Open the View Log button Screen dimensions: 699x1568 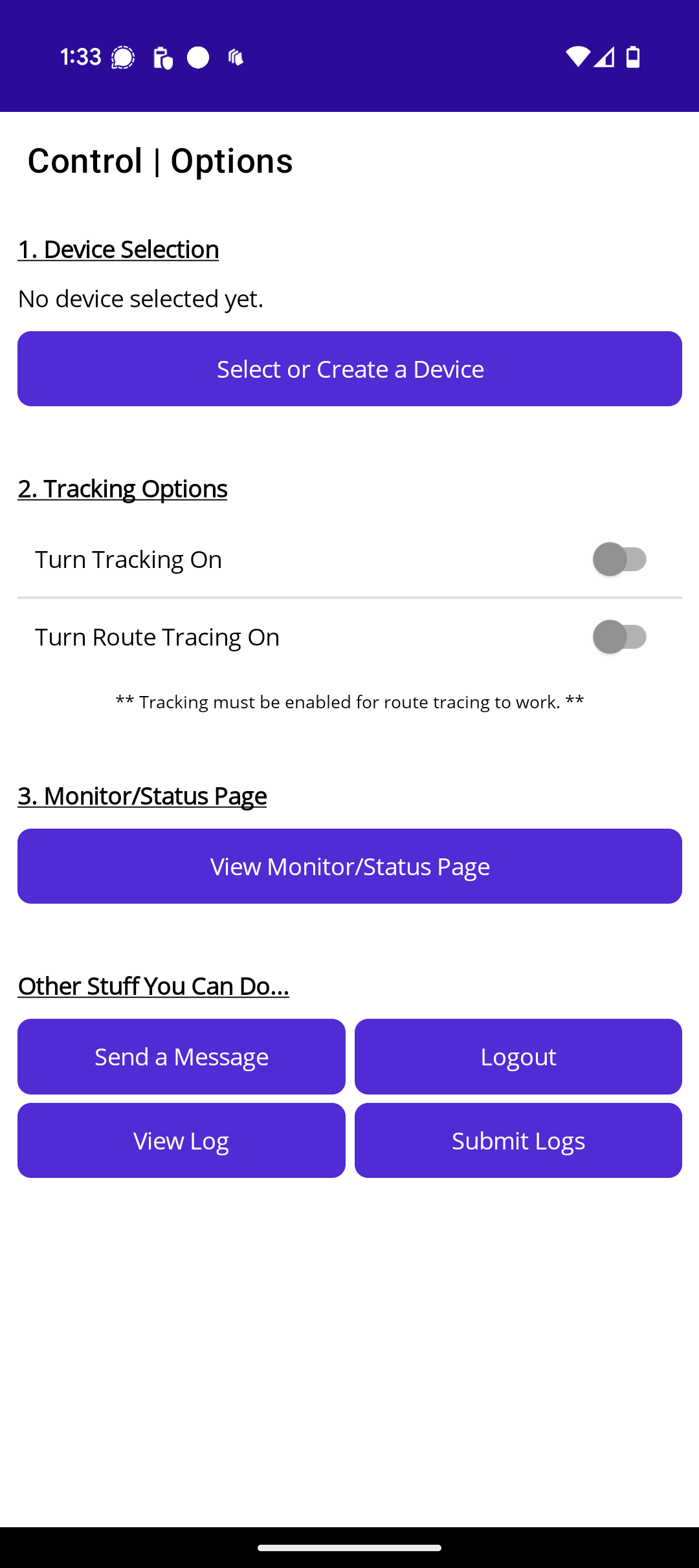(181, 1140)
